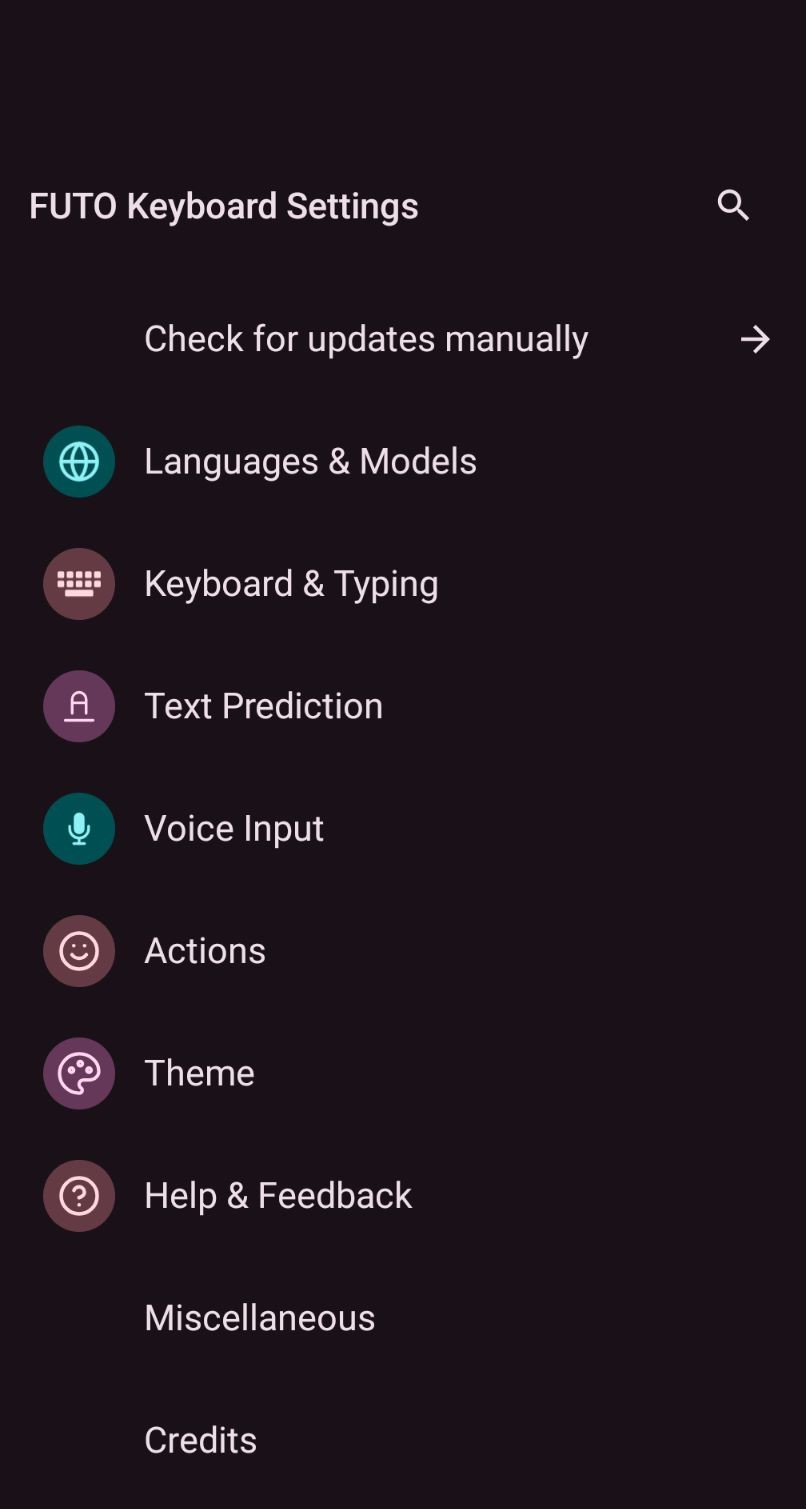This screenshot has width=806, height=1509.
Task: Click the keyboard icon beside Keyboard & Typing
Action: (x=79, y=583)
